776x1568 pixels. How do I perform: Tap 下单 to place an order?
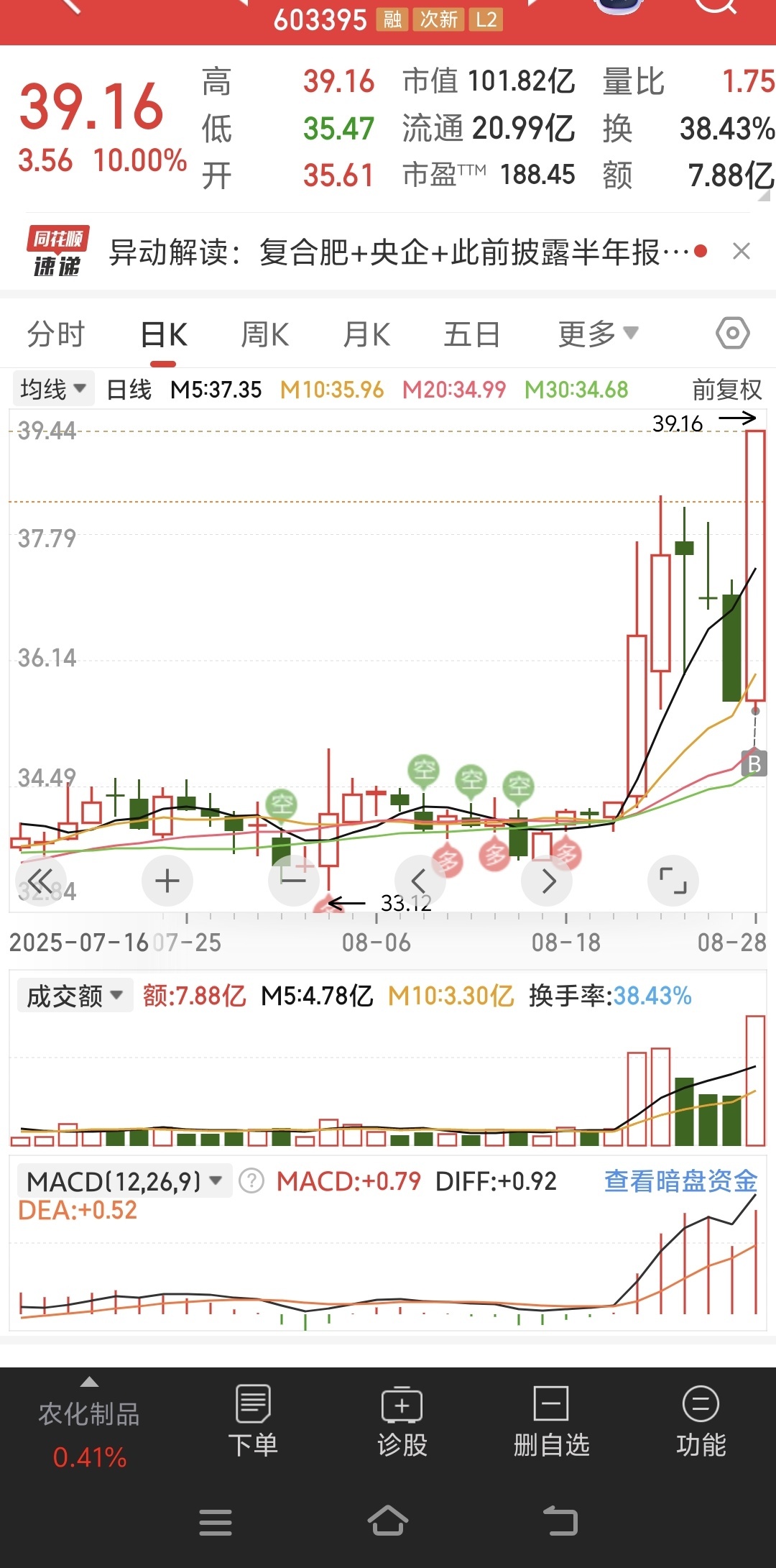[x=253, y=1421]
